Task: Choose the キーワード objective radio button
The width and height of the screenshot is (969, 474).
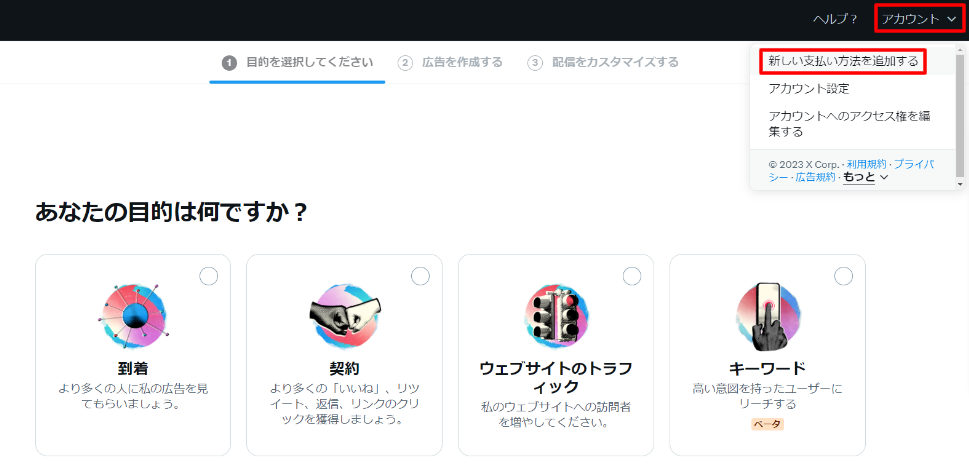Action: click(x=843, y=276)
